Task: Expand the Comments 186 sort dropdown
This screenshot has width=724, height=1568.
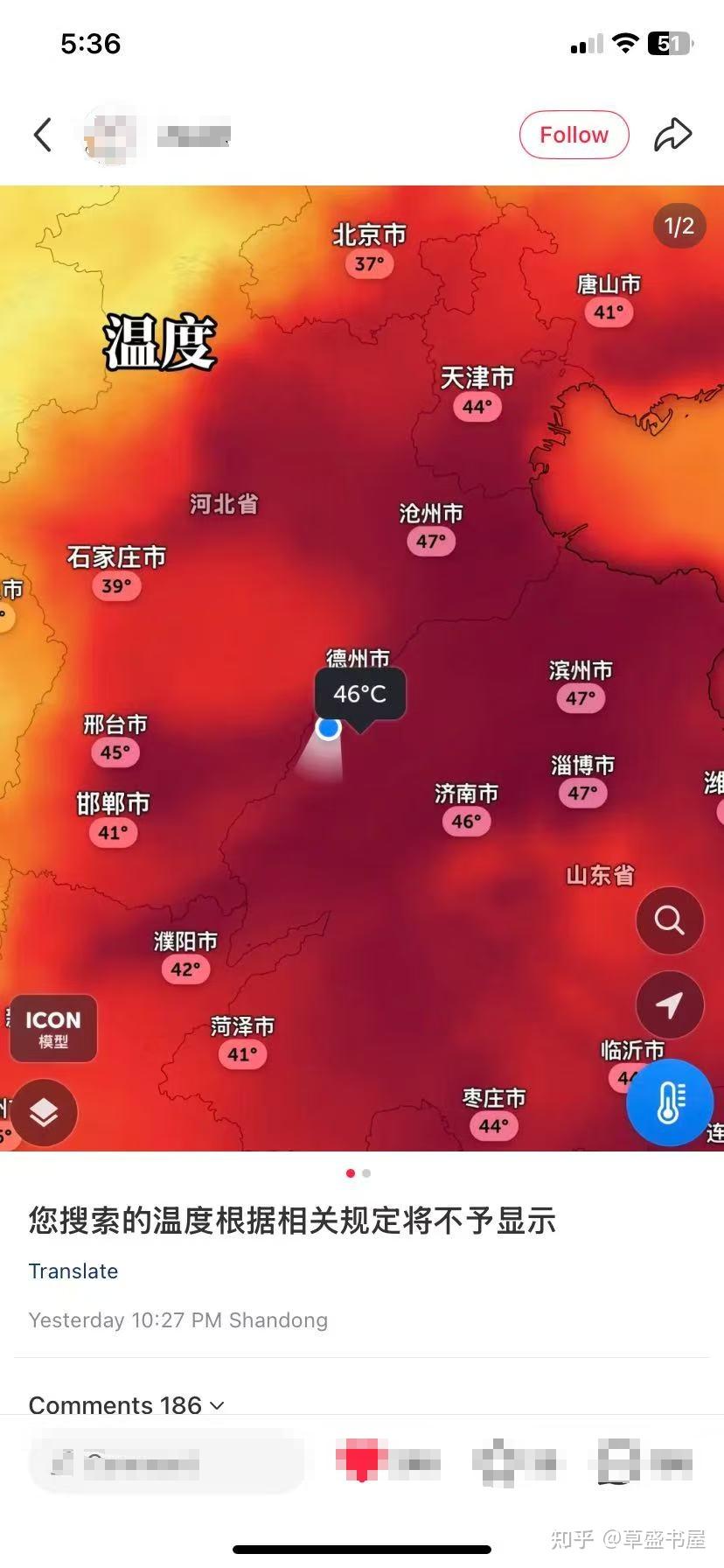Action: pyautogui.click(x=217, y=1405)
